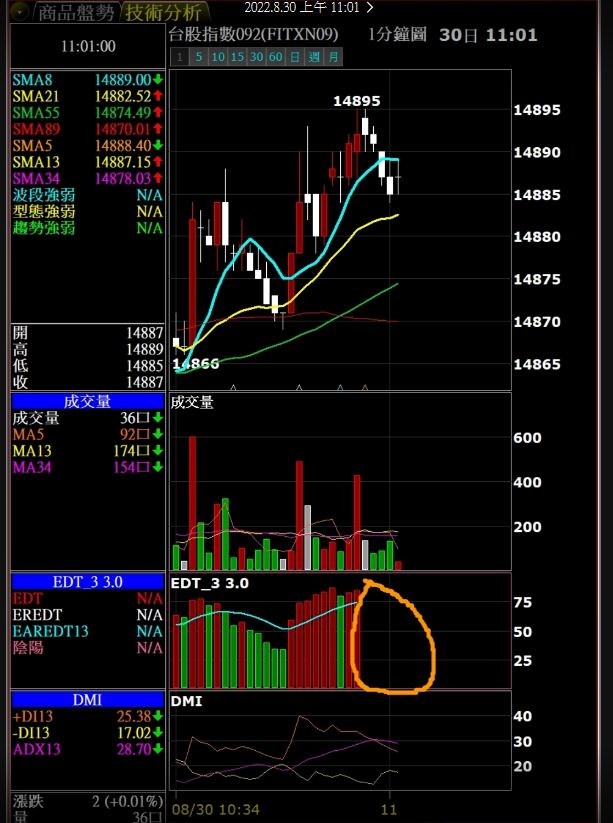Select the DMI indicator header

(86, 699)
